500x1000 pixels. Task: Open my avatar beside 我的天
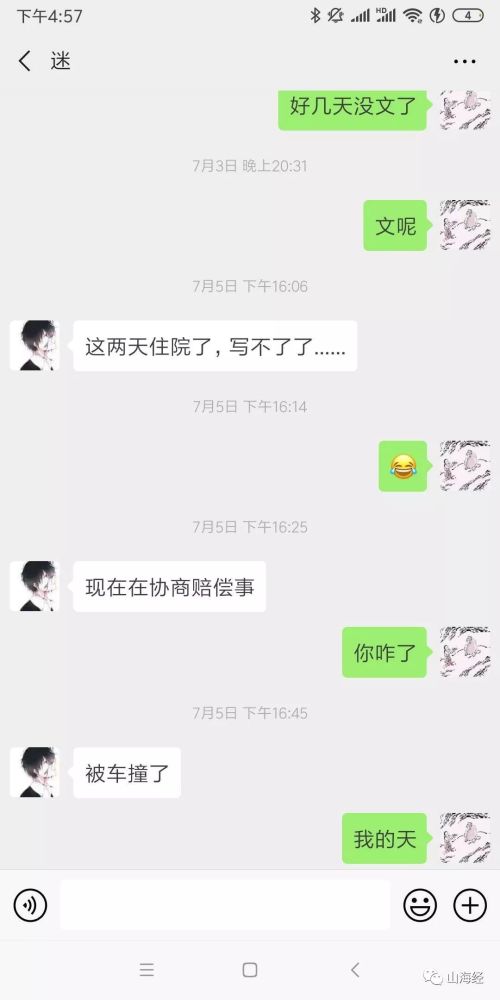(x=465, y=838)
